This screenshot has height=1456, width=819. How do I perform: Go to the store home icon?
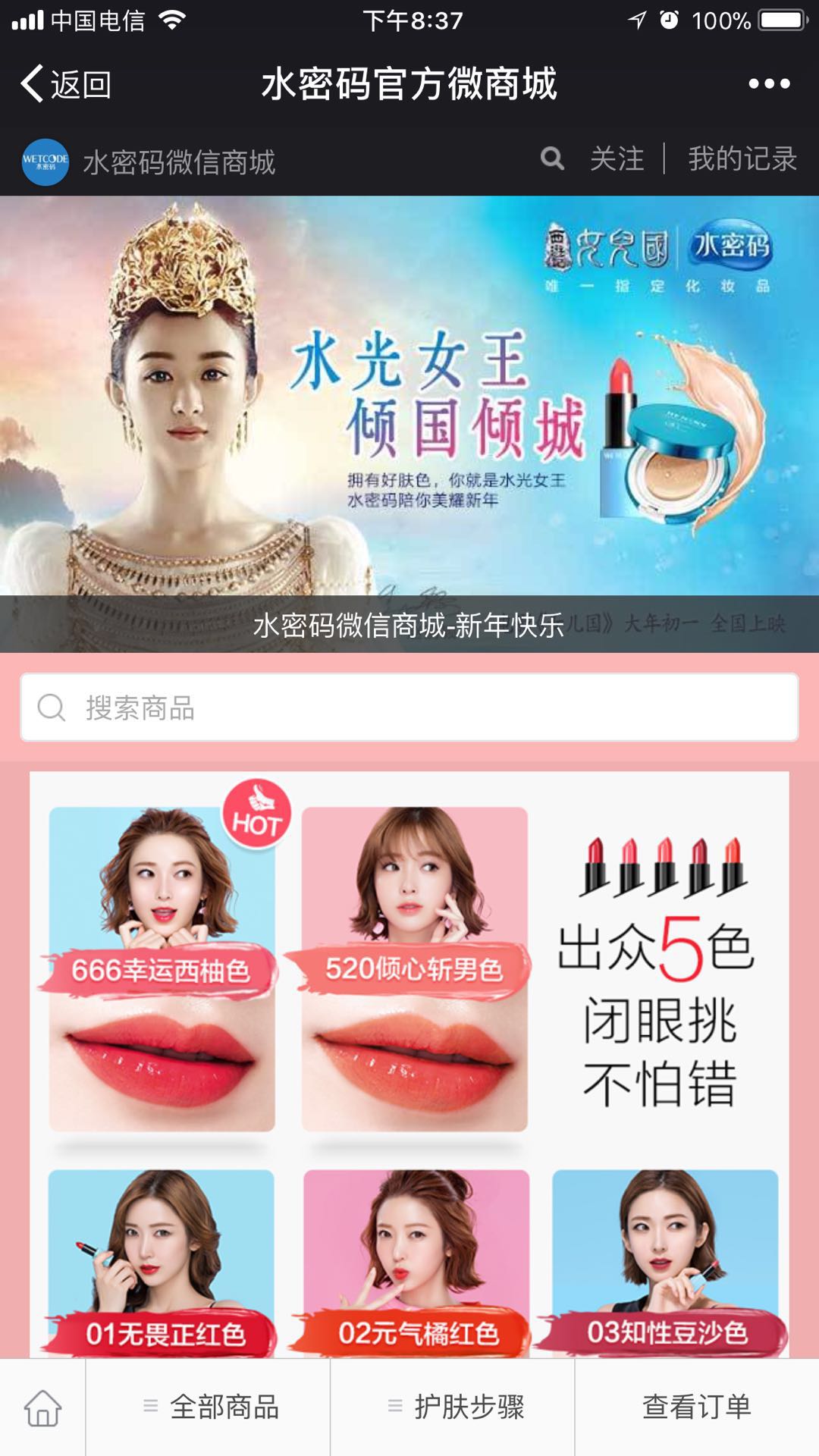click(42, 1407)
